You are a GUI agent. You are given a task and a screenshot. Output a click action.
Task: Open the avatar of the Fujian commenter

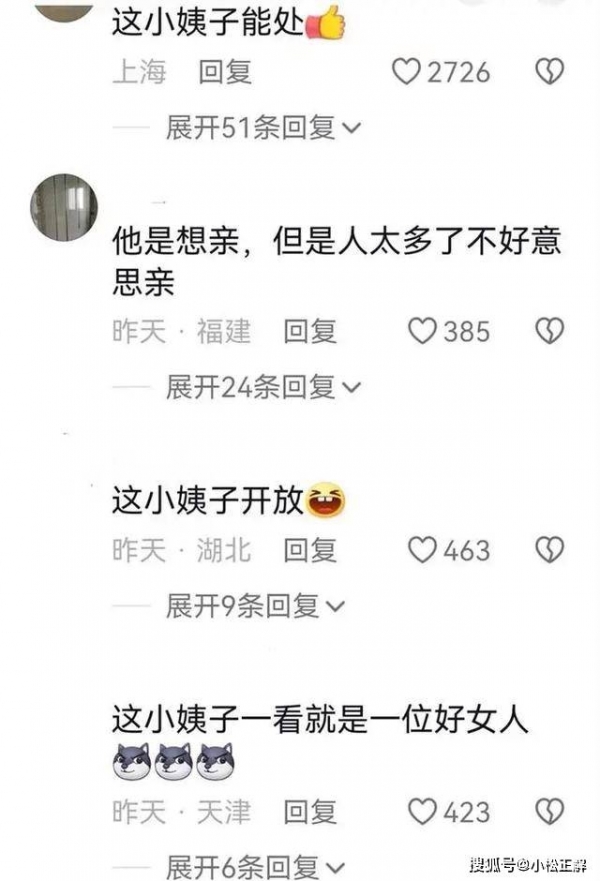pos(64,207)
